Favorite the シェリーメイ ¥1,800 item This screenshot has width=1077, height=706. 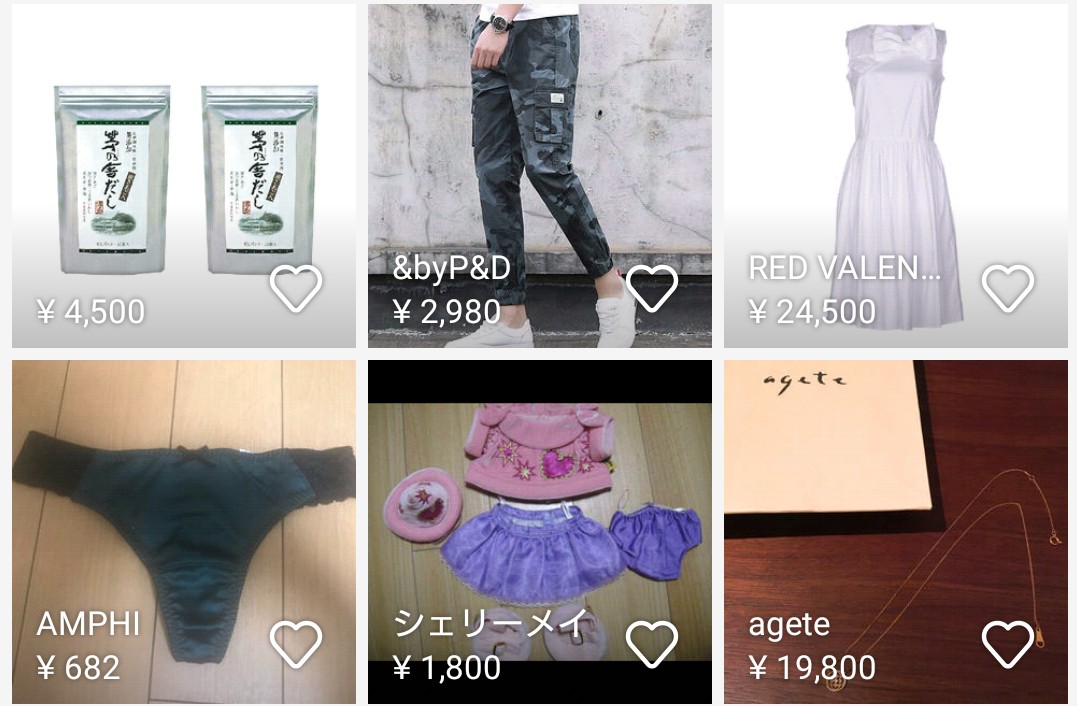pos(652,644)
